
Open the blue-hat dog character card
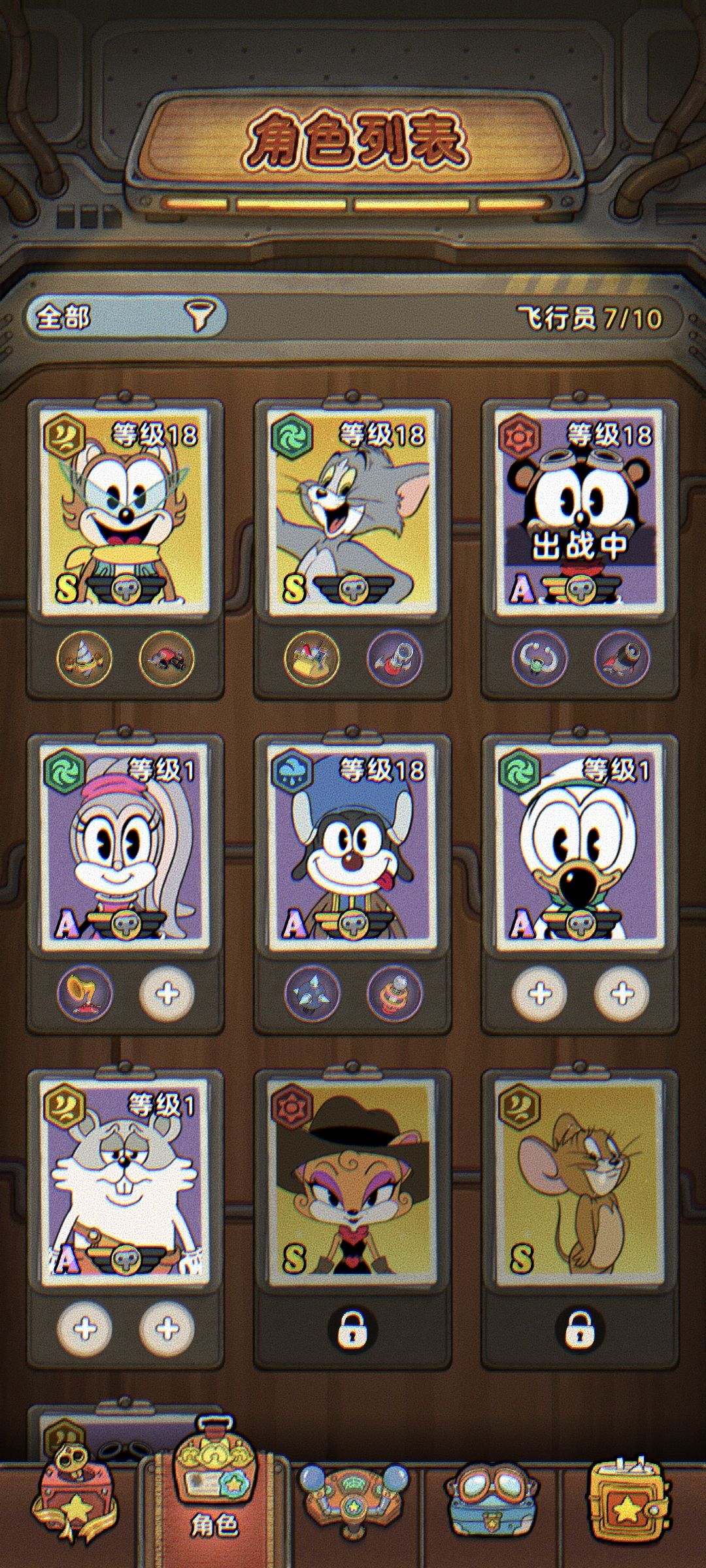(352, 847)
